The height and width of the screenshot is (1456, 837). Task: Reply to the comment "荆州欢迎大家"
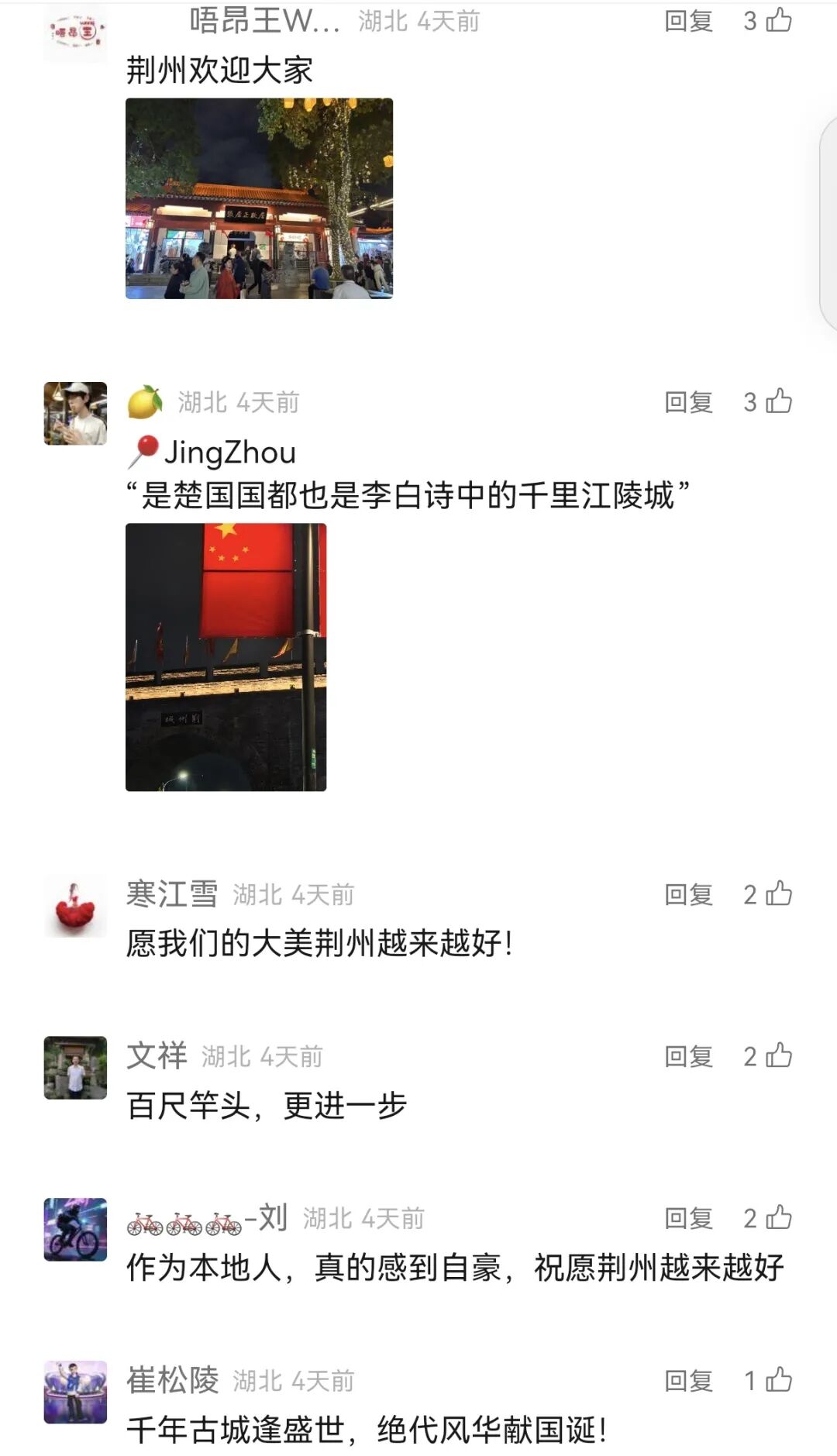click(x=688, y=21)
